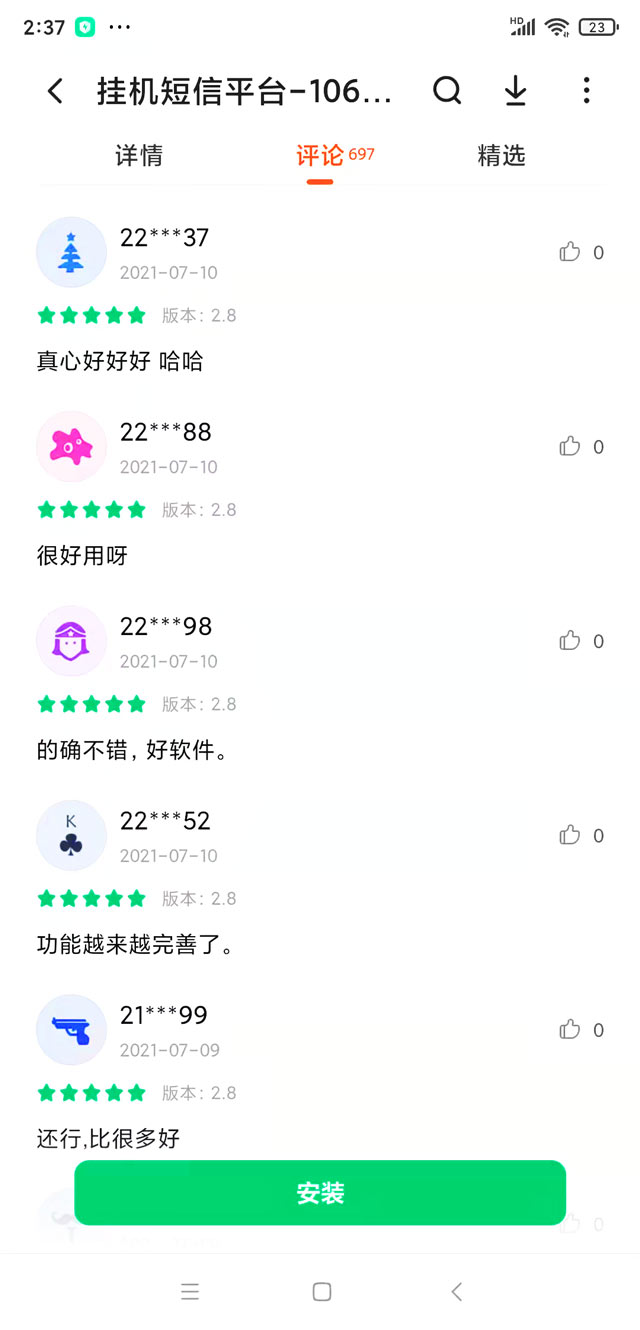Open the downloads manager icon
Screen dimensions: 640x1330
(x=515, y=91)
